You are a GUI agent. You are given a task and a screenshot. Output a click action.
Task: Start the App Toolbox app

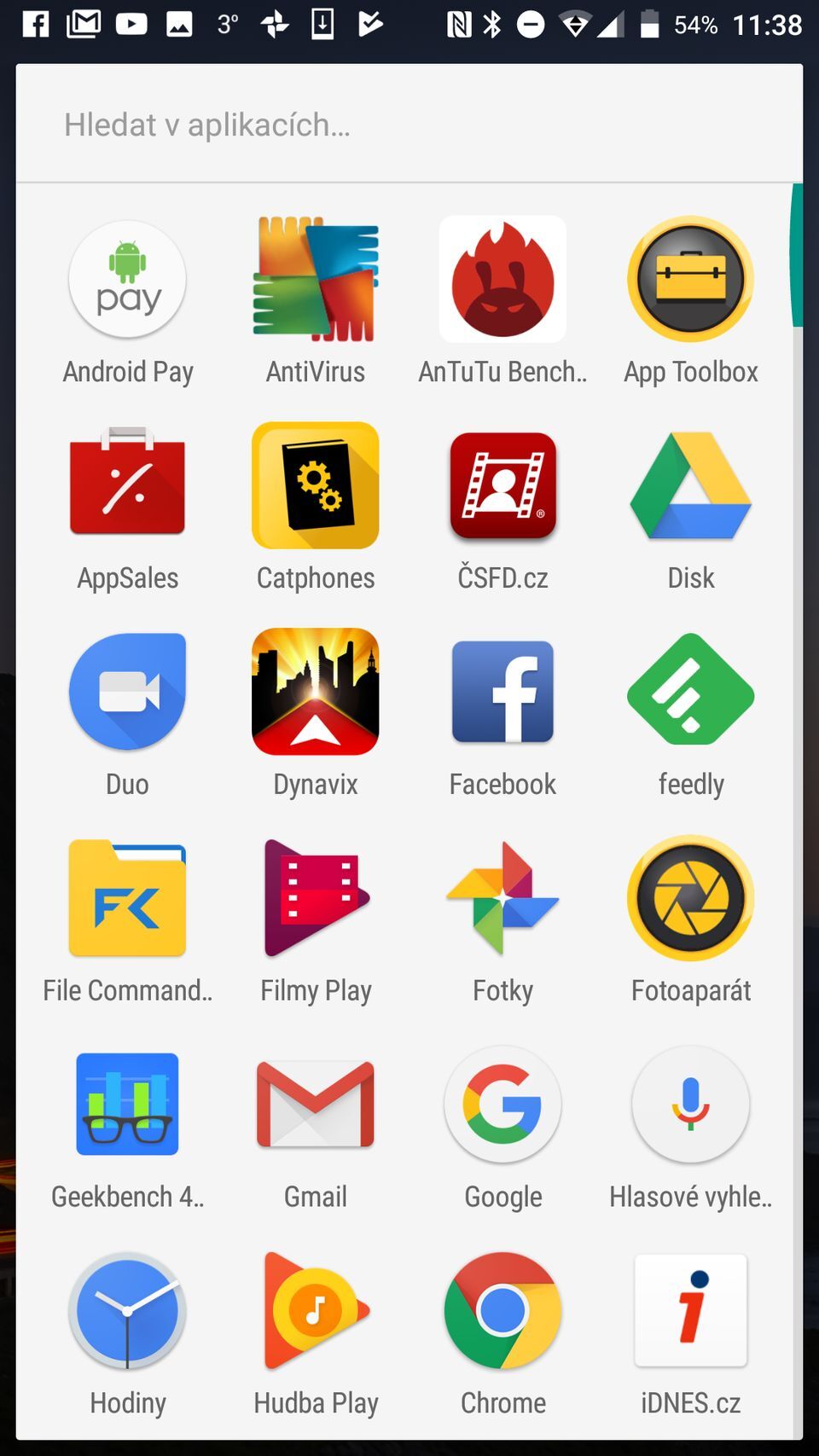(x=690, y=279)
